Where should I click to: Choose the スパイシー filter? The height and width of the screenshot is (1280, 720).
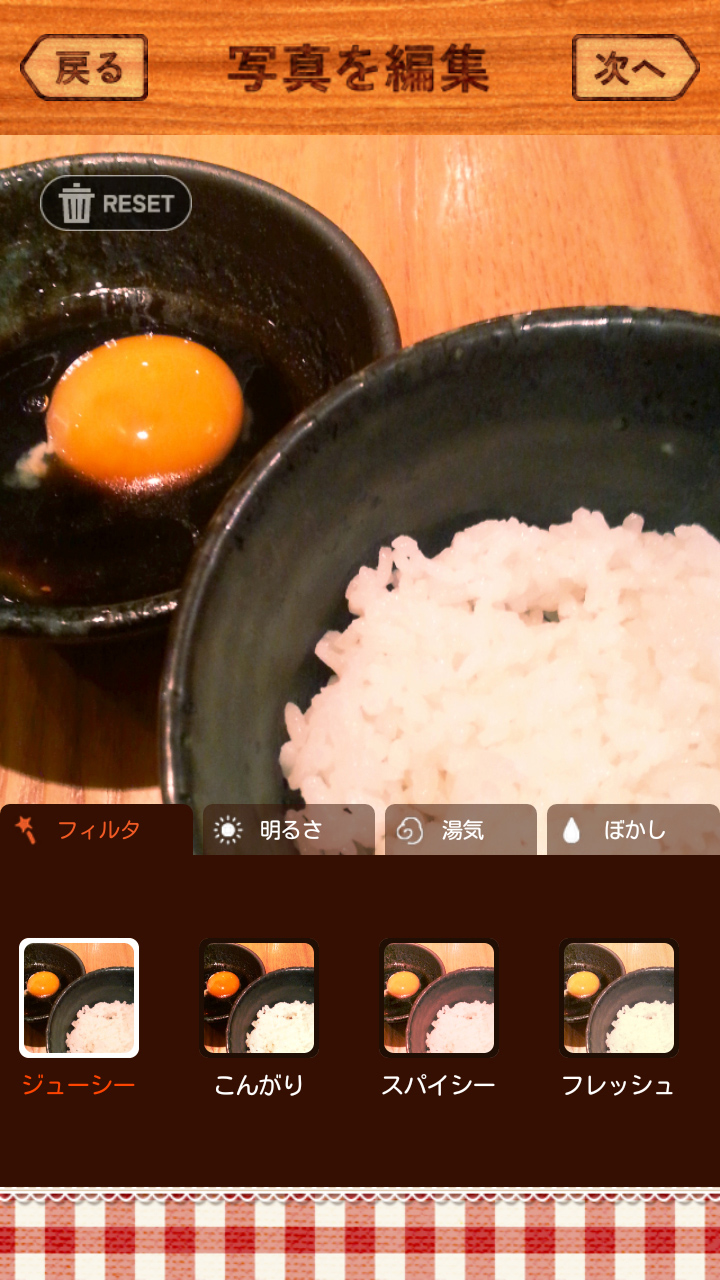439,998
